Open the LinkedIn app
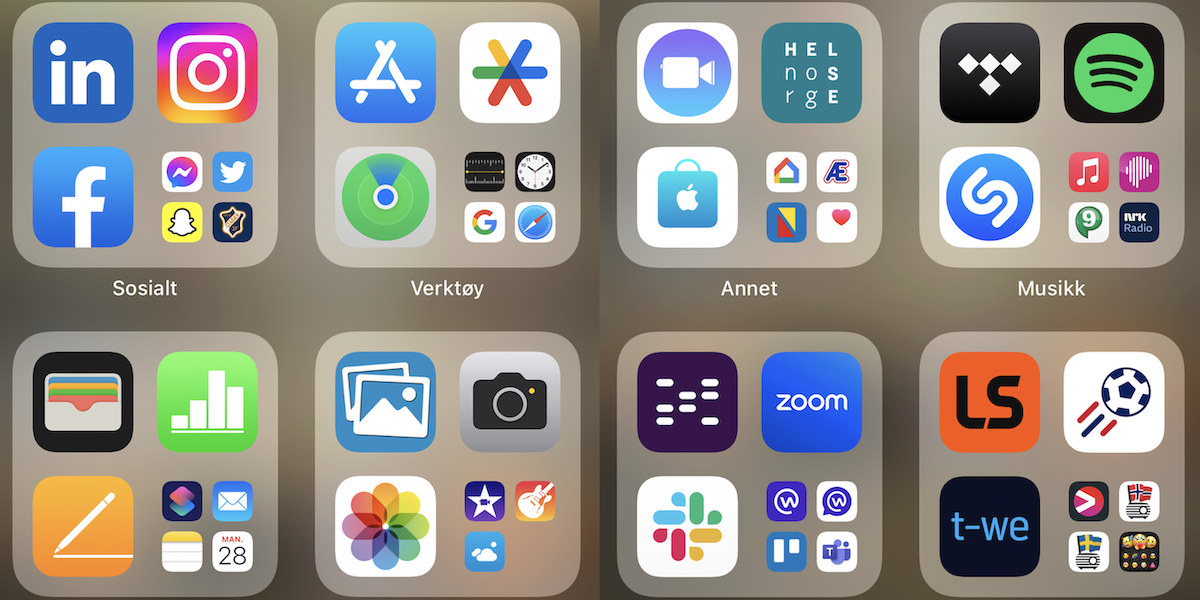1200x600 pixels. pyautogui.click(x=83, y=73)
